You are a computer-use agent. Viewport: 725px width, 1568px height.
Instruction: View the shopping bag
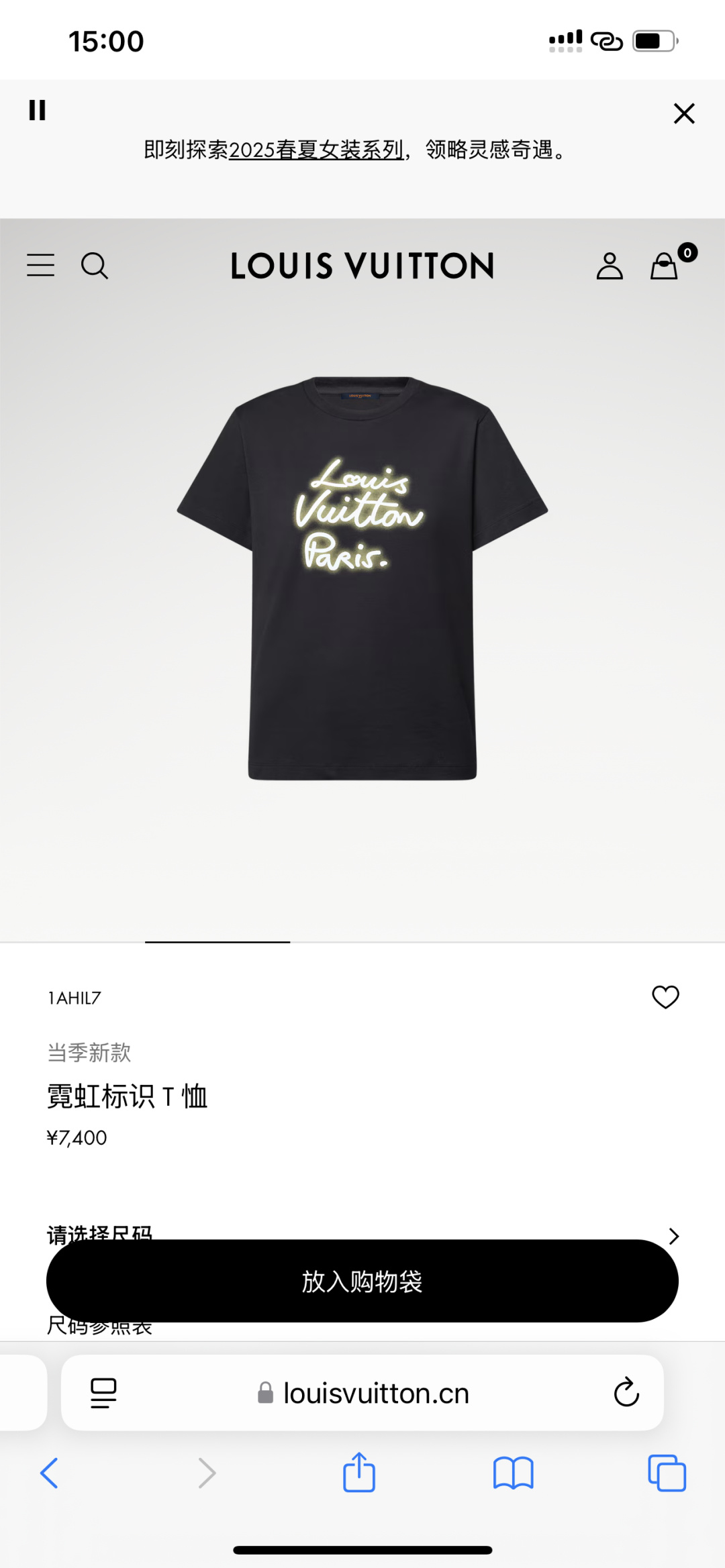665,266
